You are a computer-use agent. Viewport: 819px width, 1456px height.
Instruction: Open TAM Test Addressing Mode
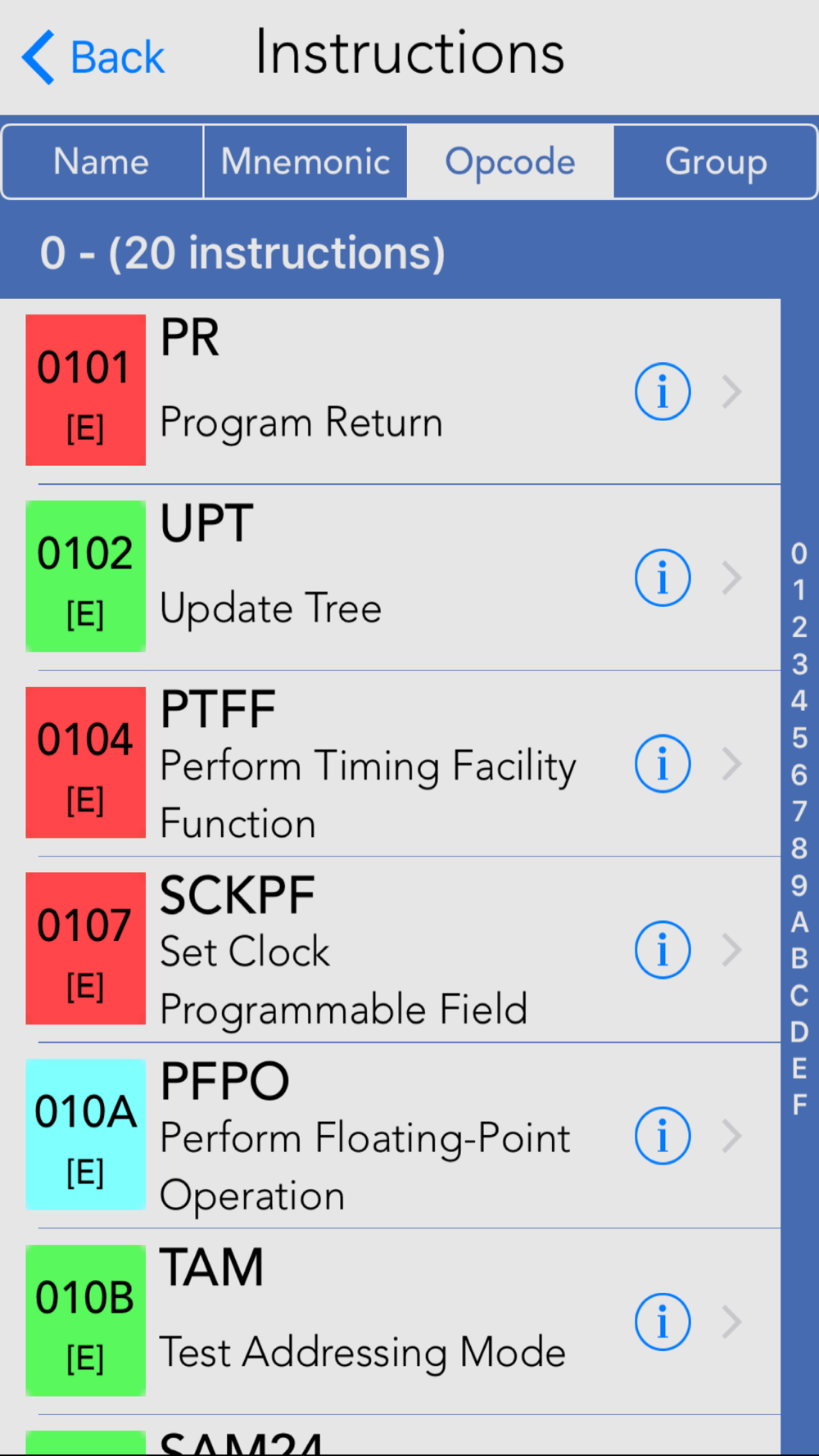[x=390, y=1321]
